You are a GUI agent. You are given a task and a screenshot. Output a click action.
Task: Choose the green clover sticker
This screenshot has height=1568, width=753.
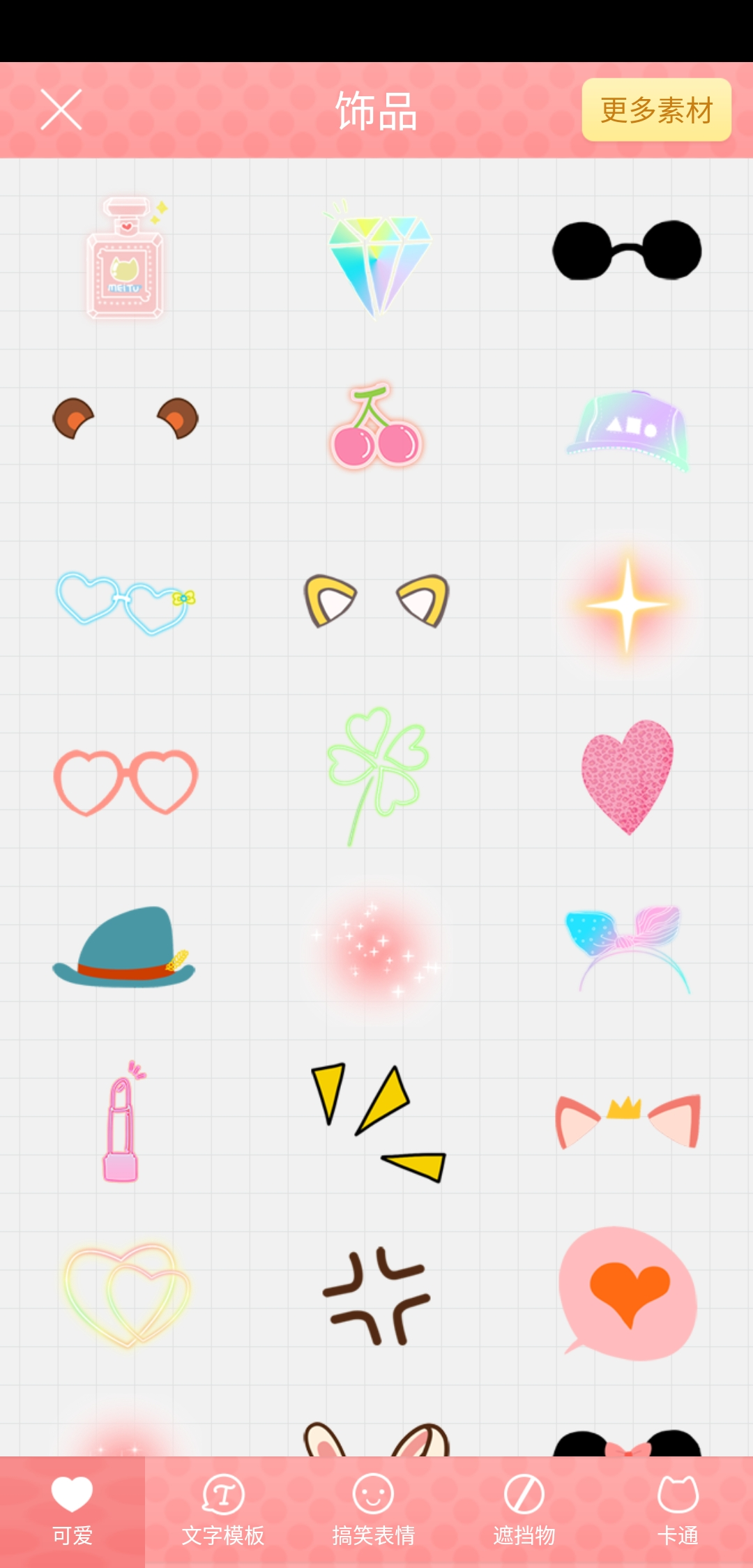coord(376,774)
